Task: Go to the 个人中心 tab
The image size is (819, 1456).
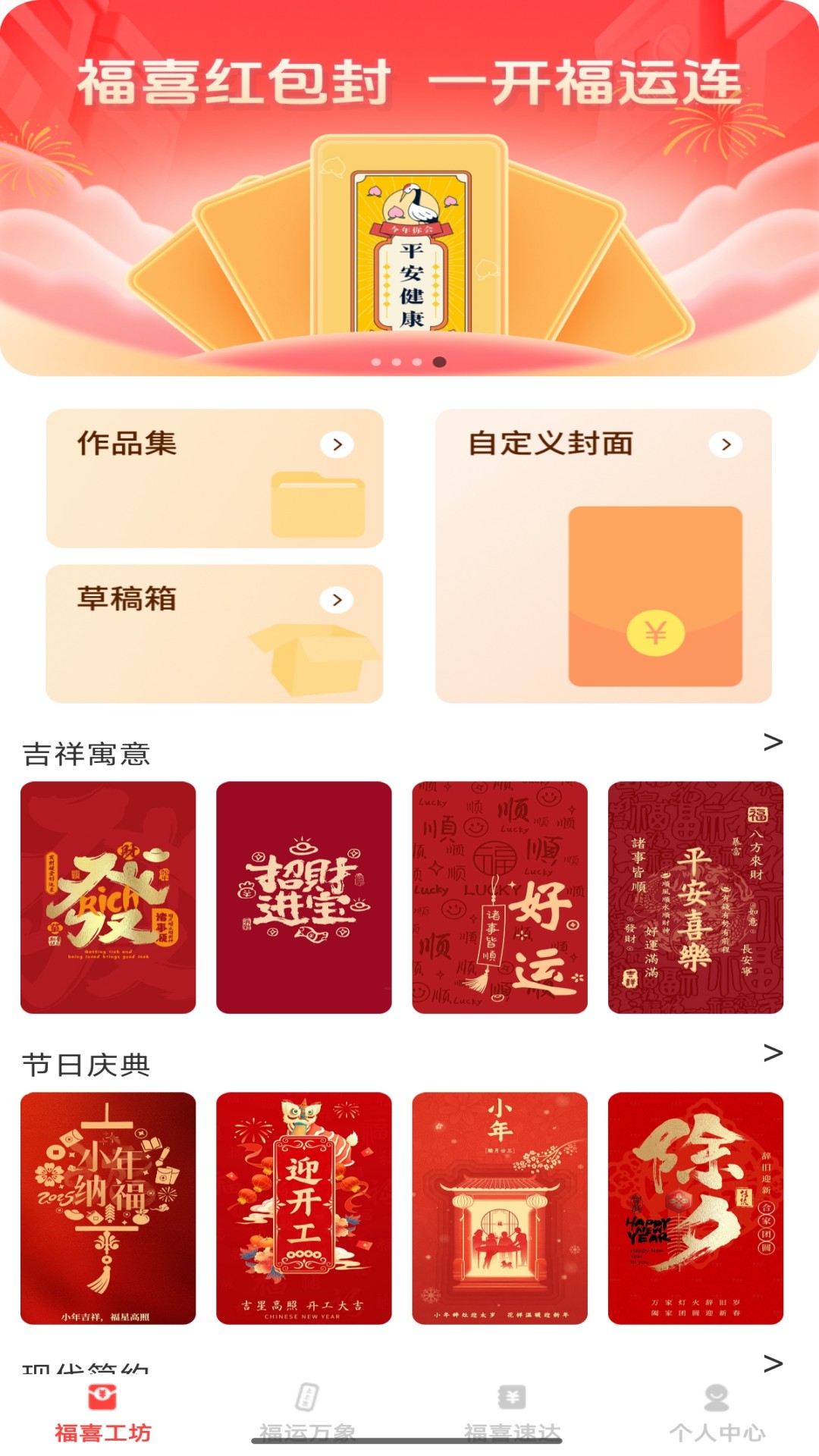Action: (717, 1414)
